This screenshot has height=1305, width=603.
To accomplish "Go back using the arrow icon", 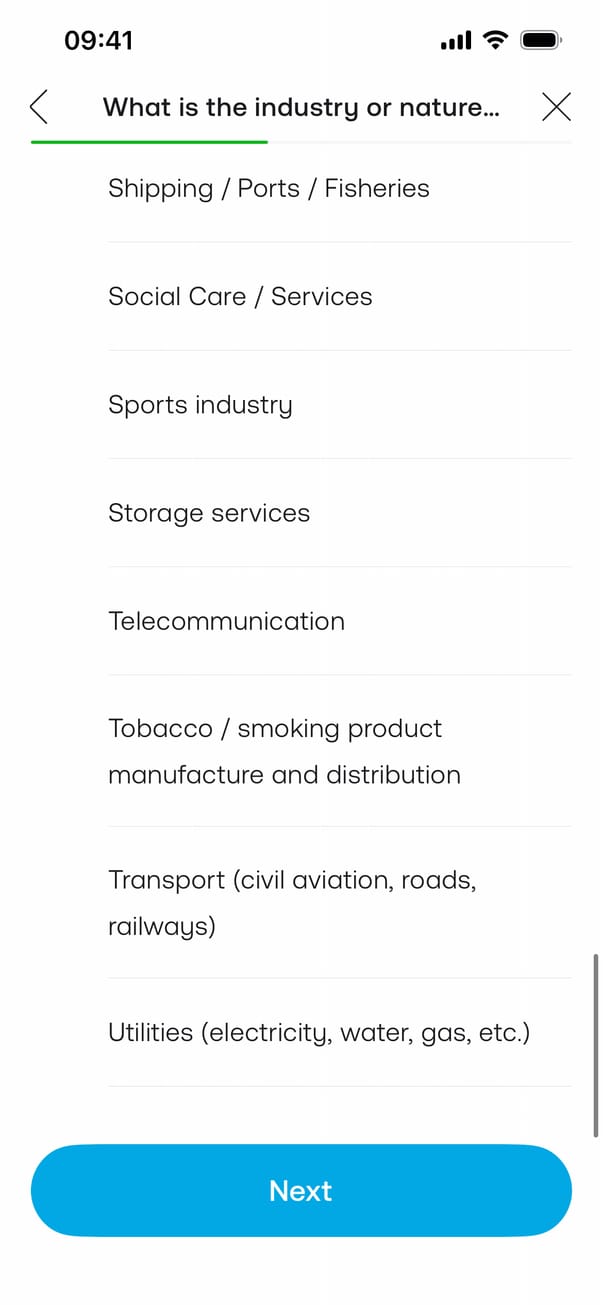I will coord(40,106).
